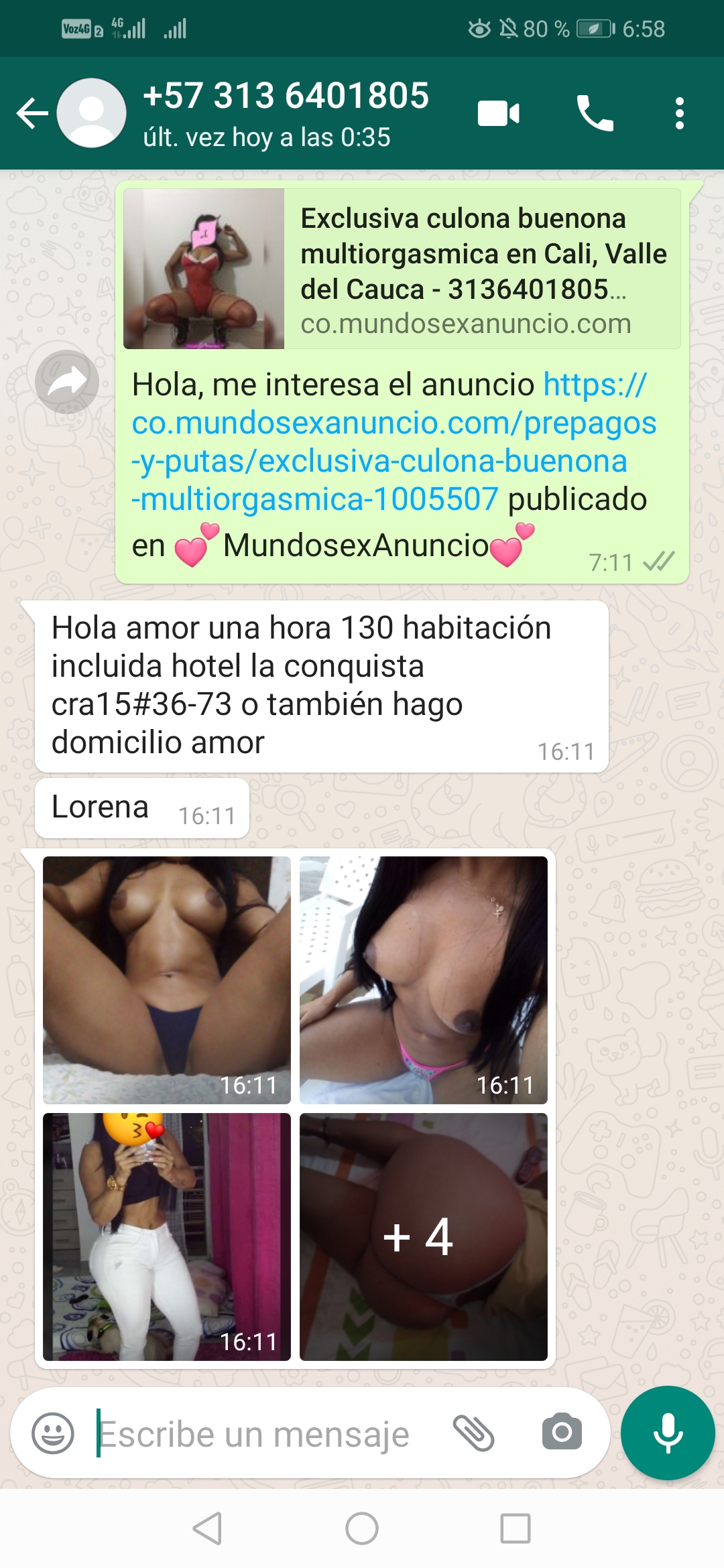Forward the message with the link preview
The image size is (724, 1568).
67,381
